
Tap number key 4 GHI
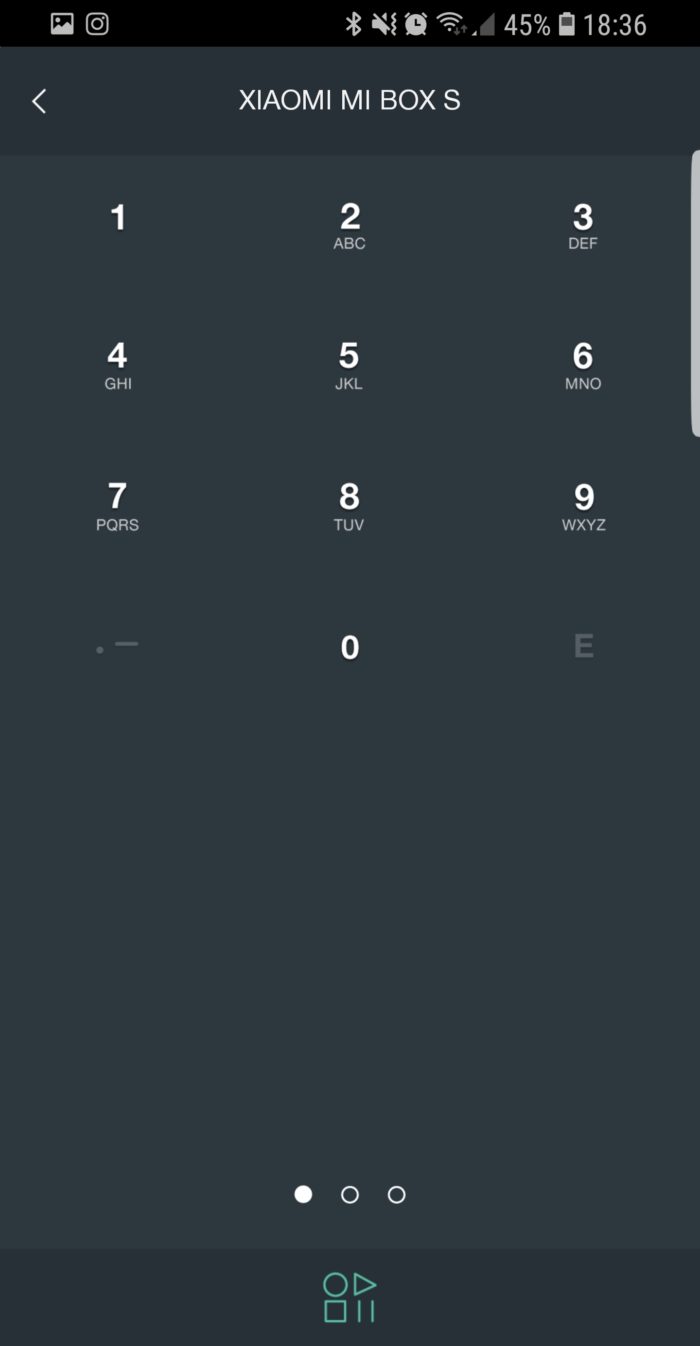(x=118, y=366)
